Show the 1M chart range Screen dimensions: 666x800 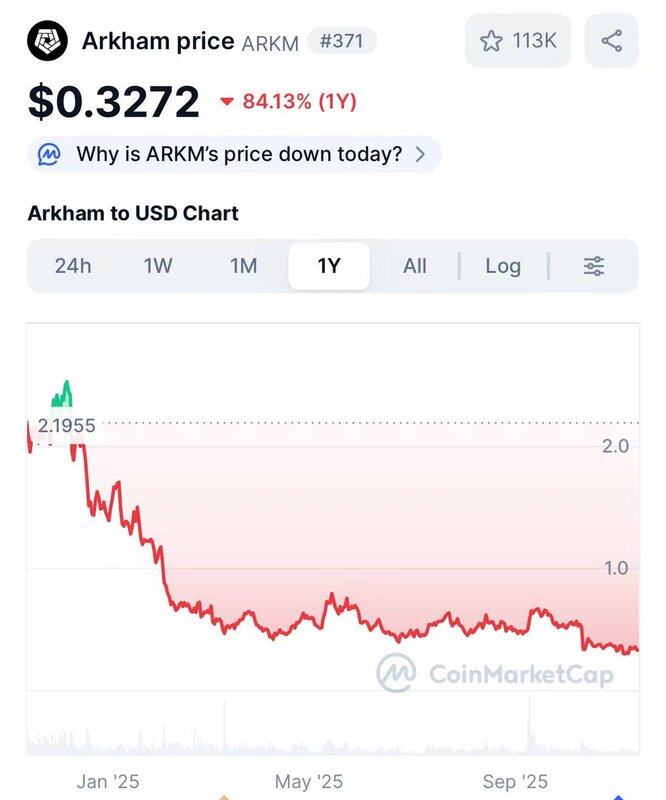pos(243,266)
